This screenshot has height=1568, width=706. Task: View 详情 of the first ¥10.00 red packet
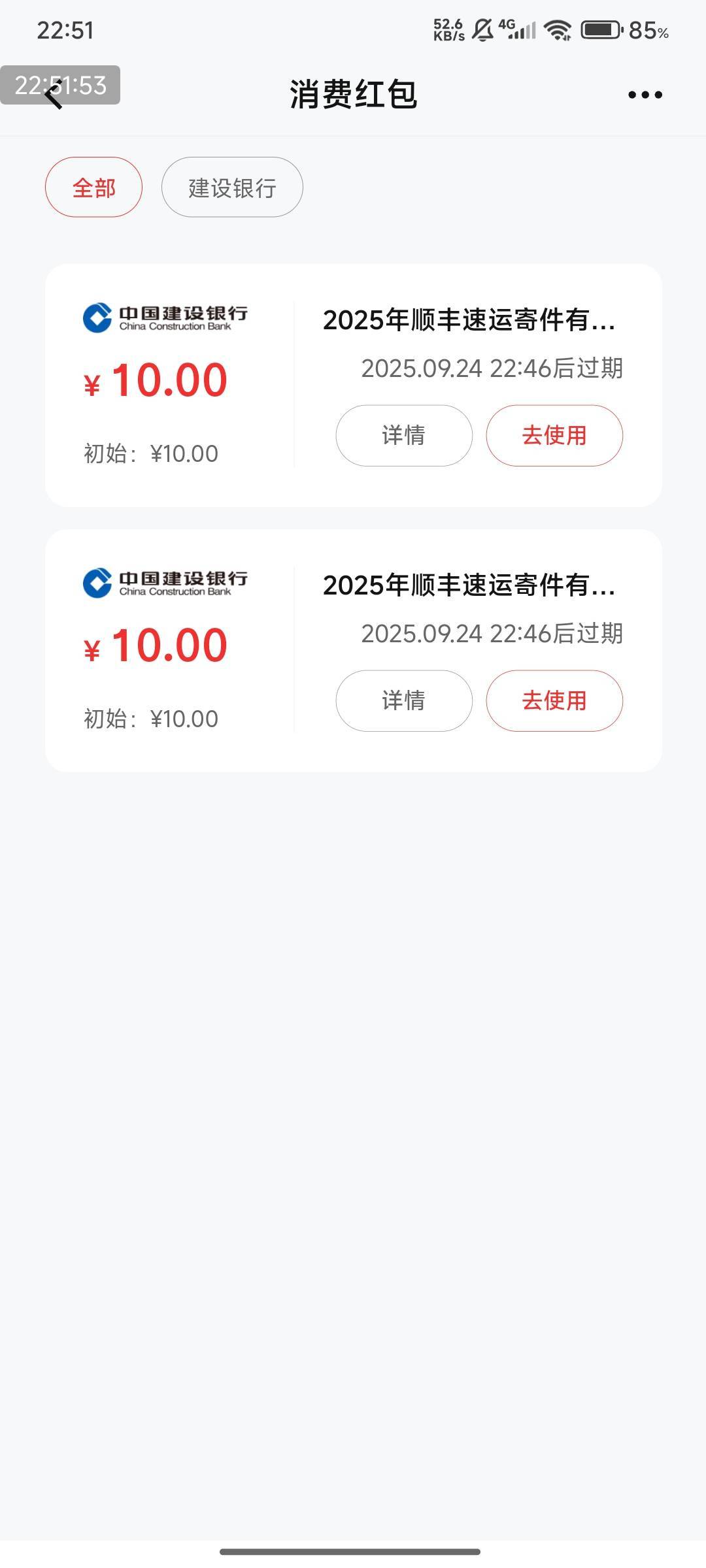point(404,436)
